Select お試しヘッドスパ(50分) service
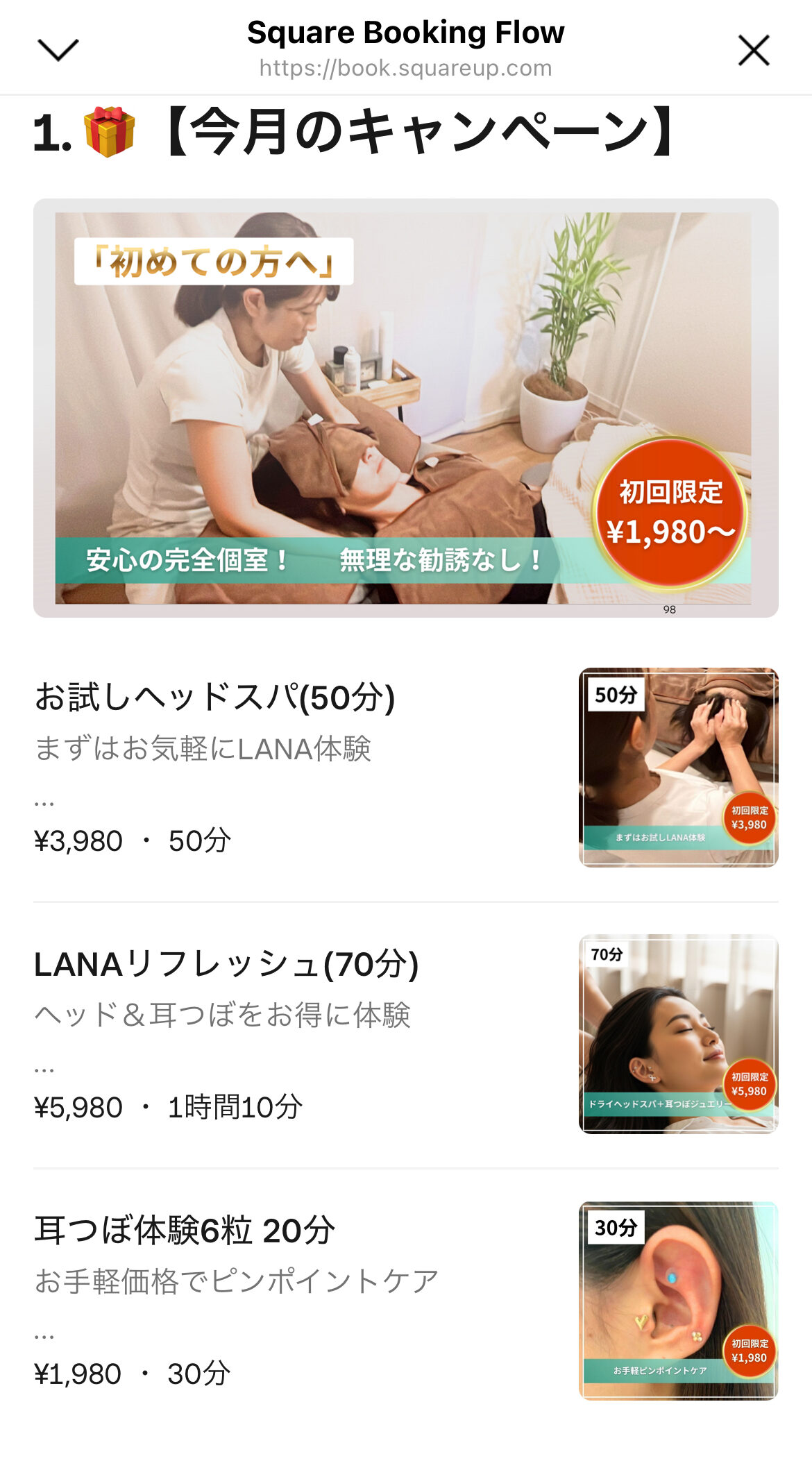Image resolution: width=812 pixels, height=1470 pixels. (x=215, y=697)
